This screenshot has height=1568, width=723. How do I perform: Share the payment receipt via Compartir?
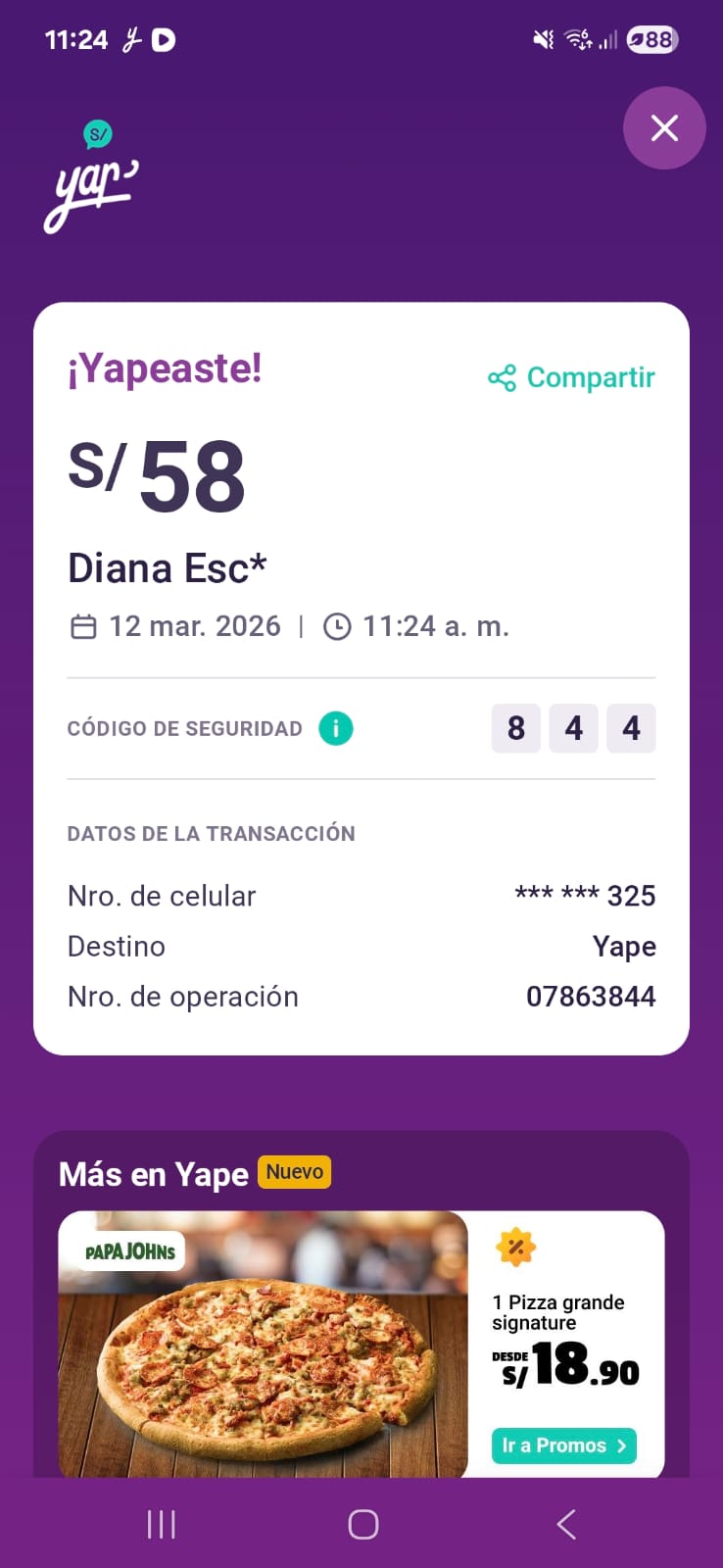click(x=572, y=378)
